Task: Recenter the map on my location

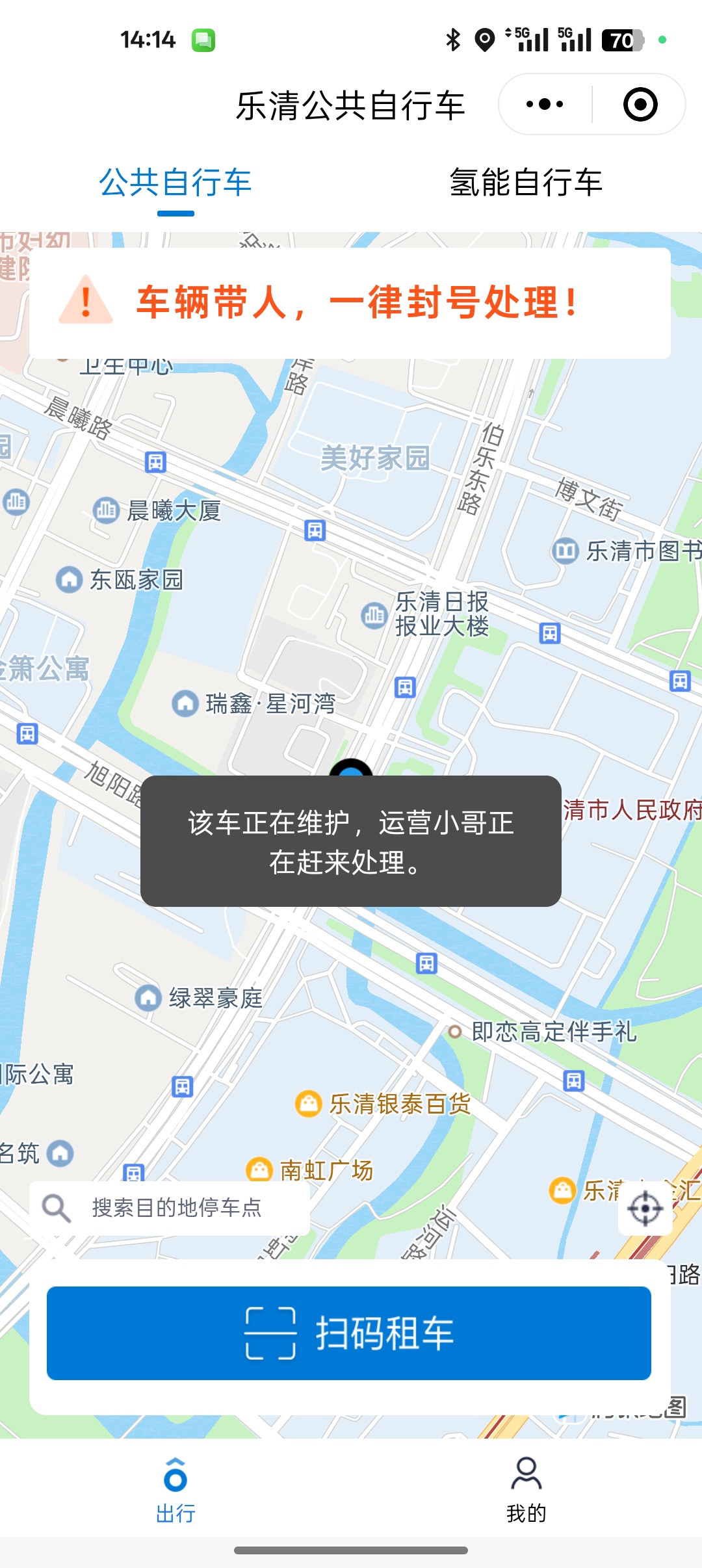Action: tap(645, 1209)
